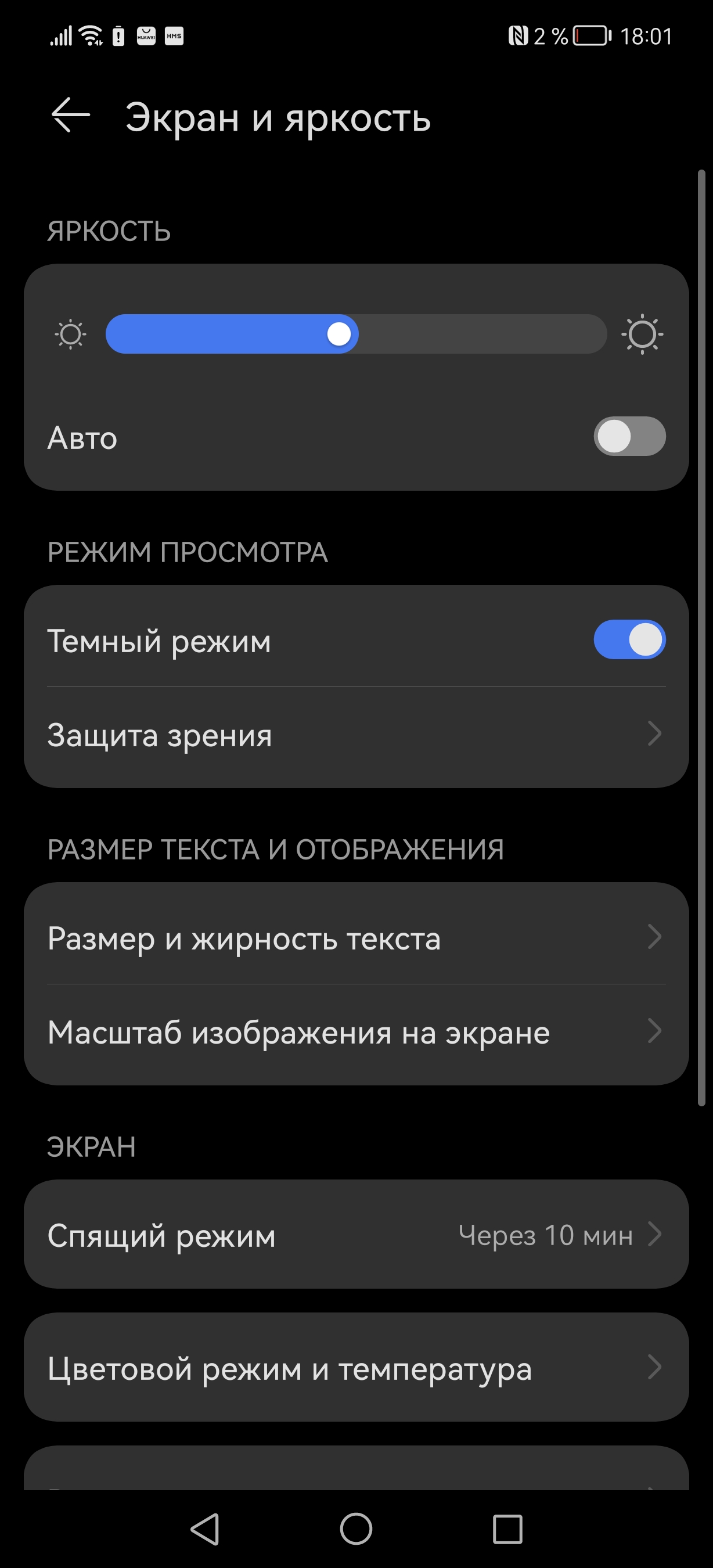Turn off Темный режим

click(x=629, y=640)
